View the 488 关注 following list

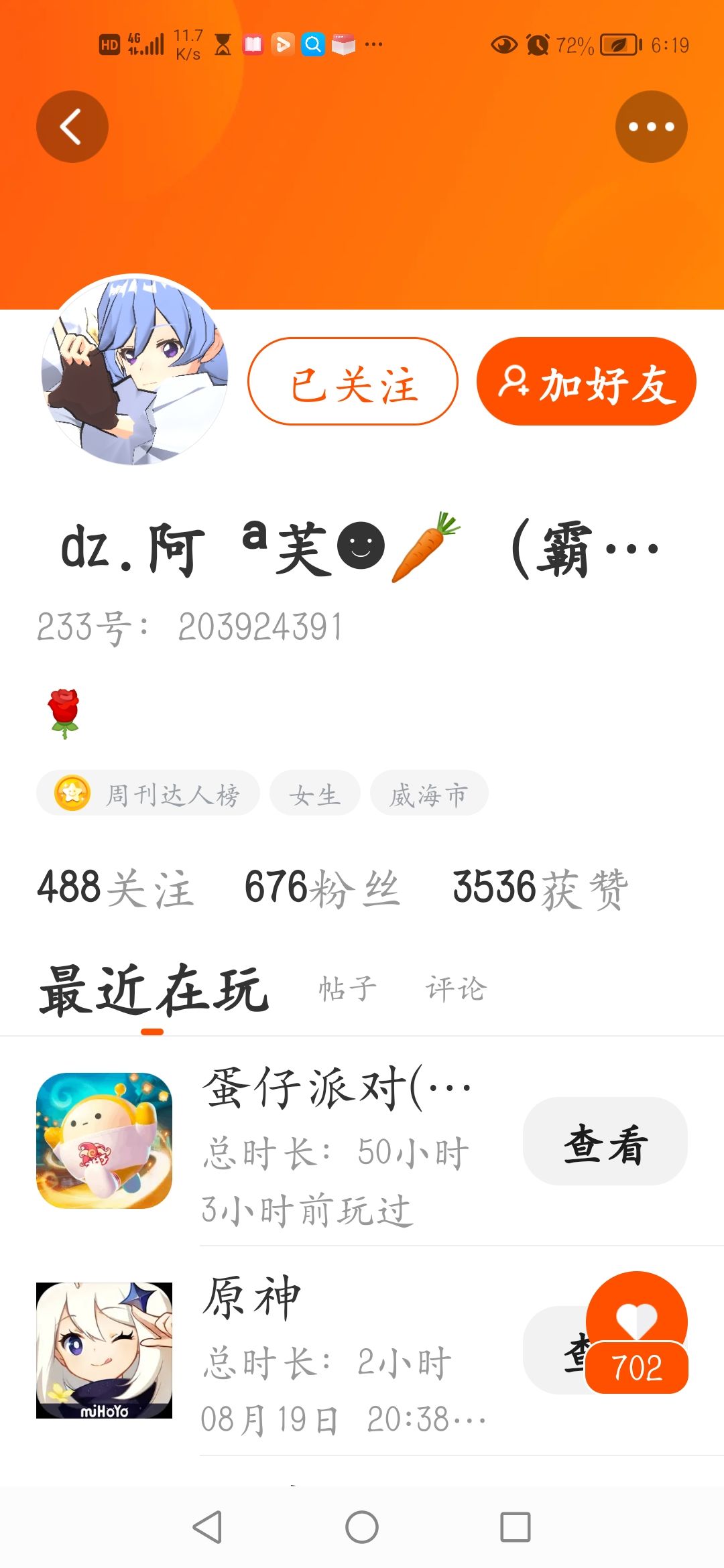[x=115, y=888]
